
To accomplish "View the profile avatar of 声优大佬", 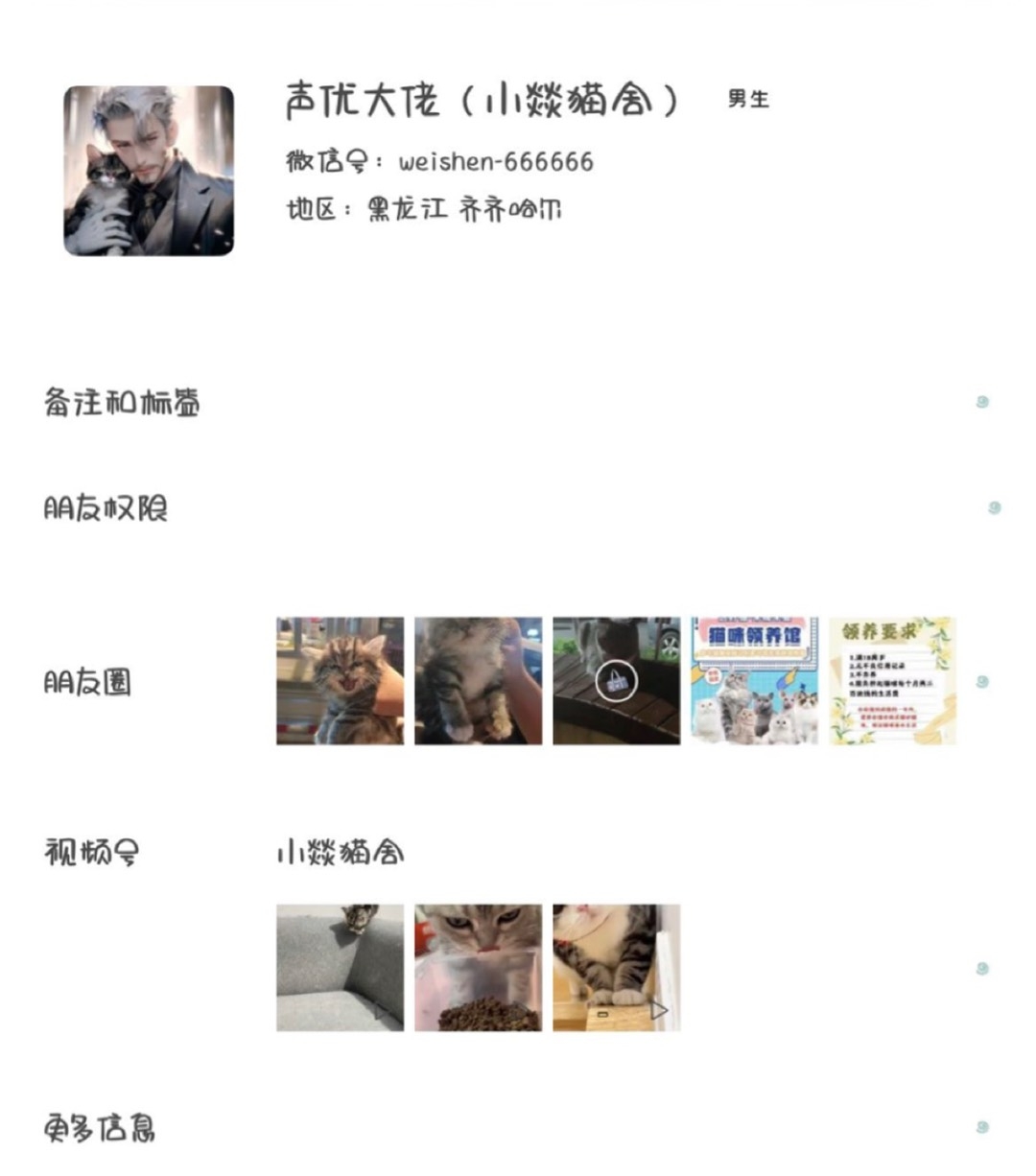I will pyautogui.click(x=149, y=171).
